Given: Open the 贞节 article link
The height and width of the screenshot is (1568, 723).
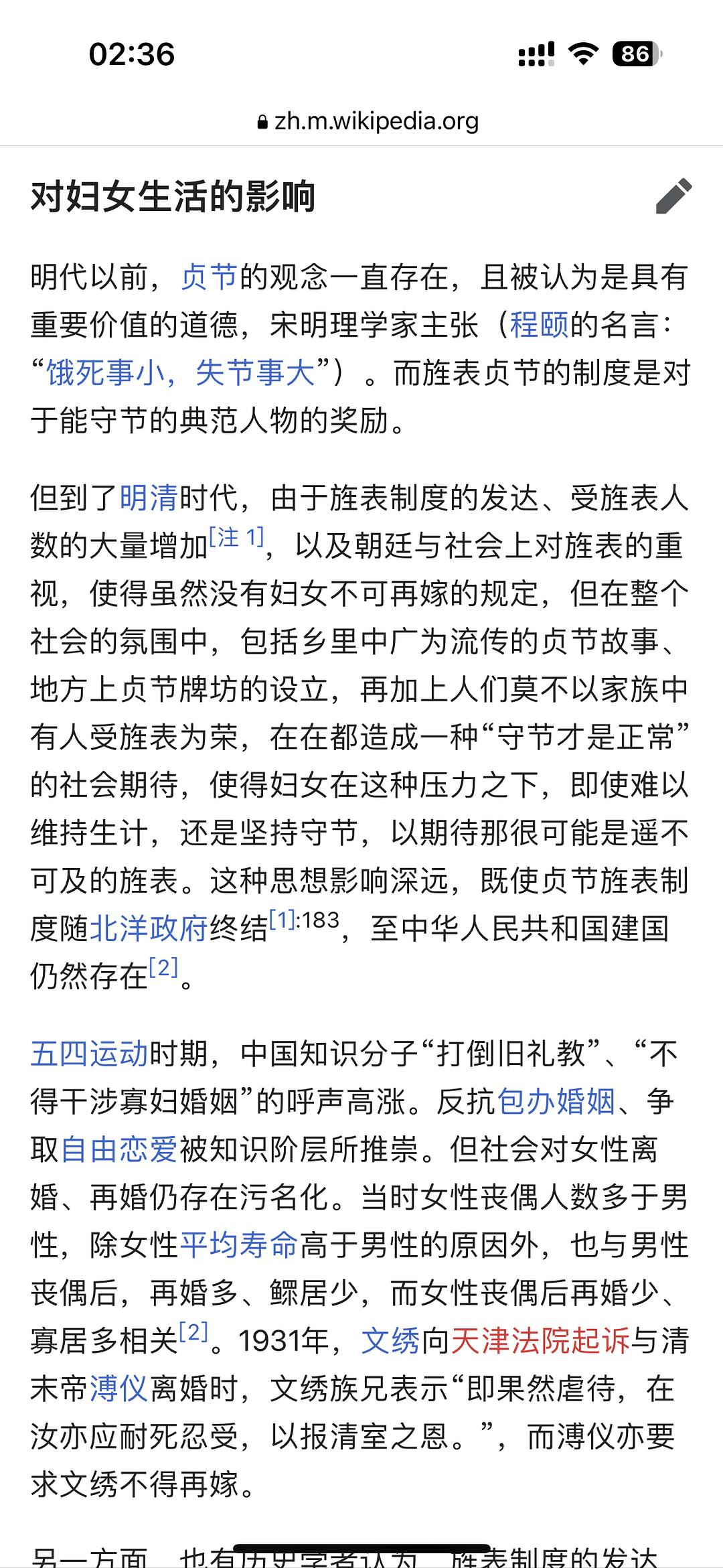Looking at the screenshot, I should point(210,277).
